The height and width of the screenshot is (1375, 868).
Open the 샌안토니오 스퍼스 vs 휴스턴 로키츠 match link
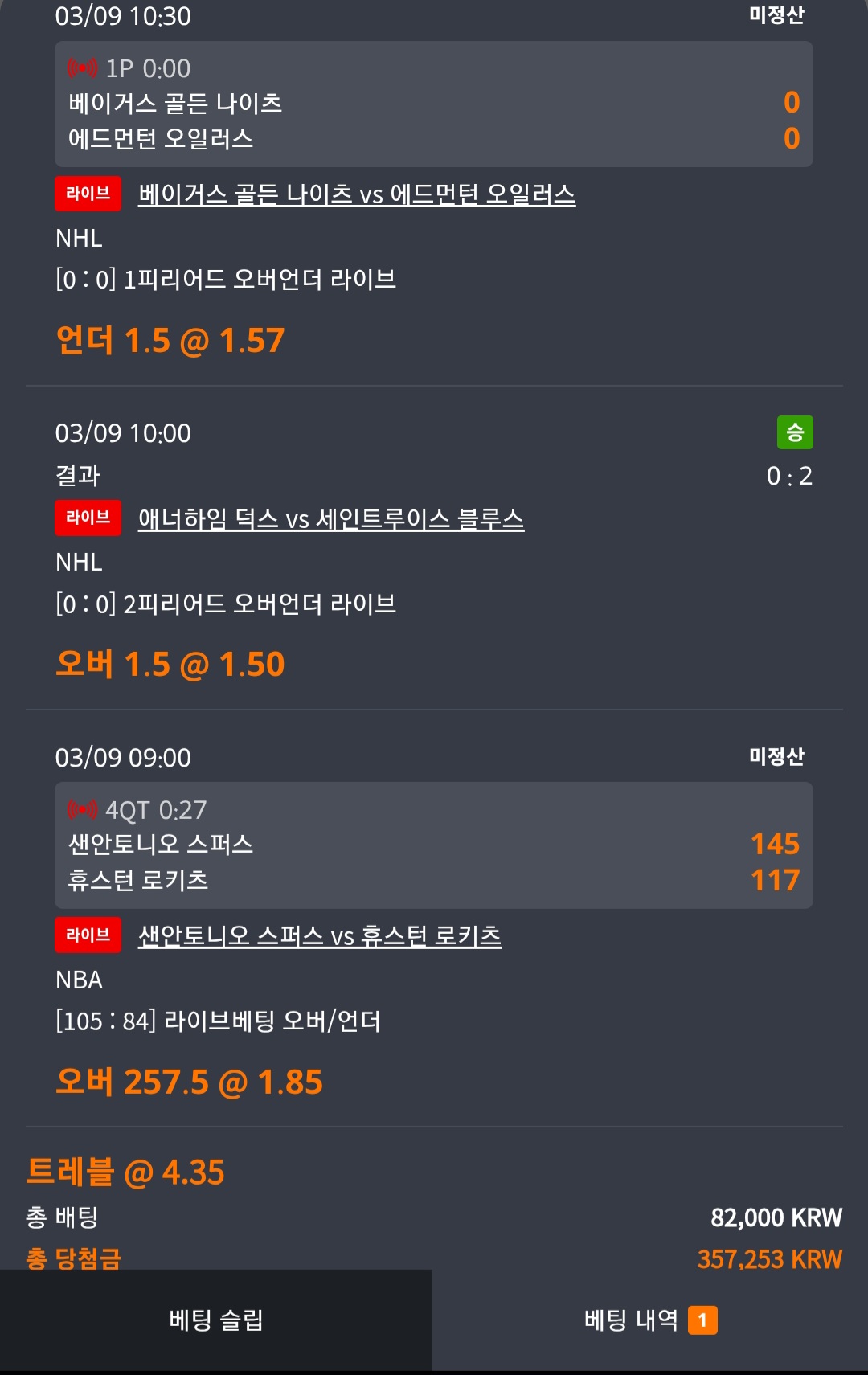319,936
